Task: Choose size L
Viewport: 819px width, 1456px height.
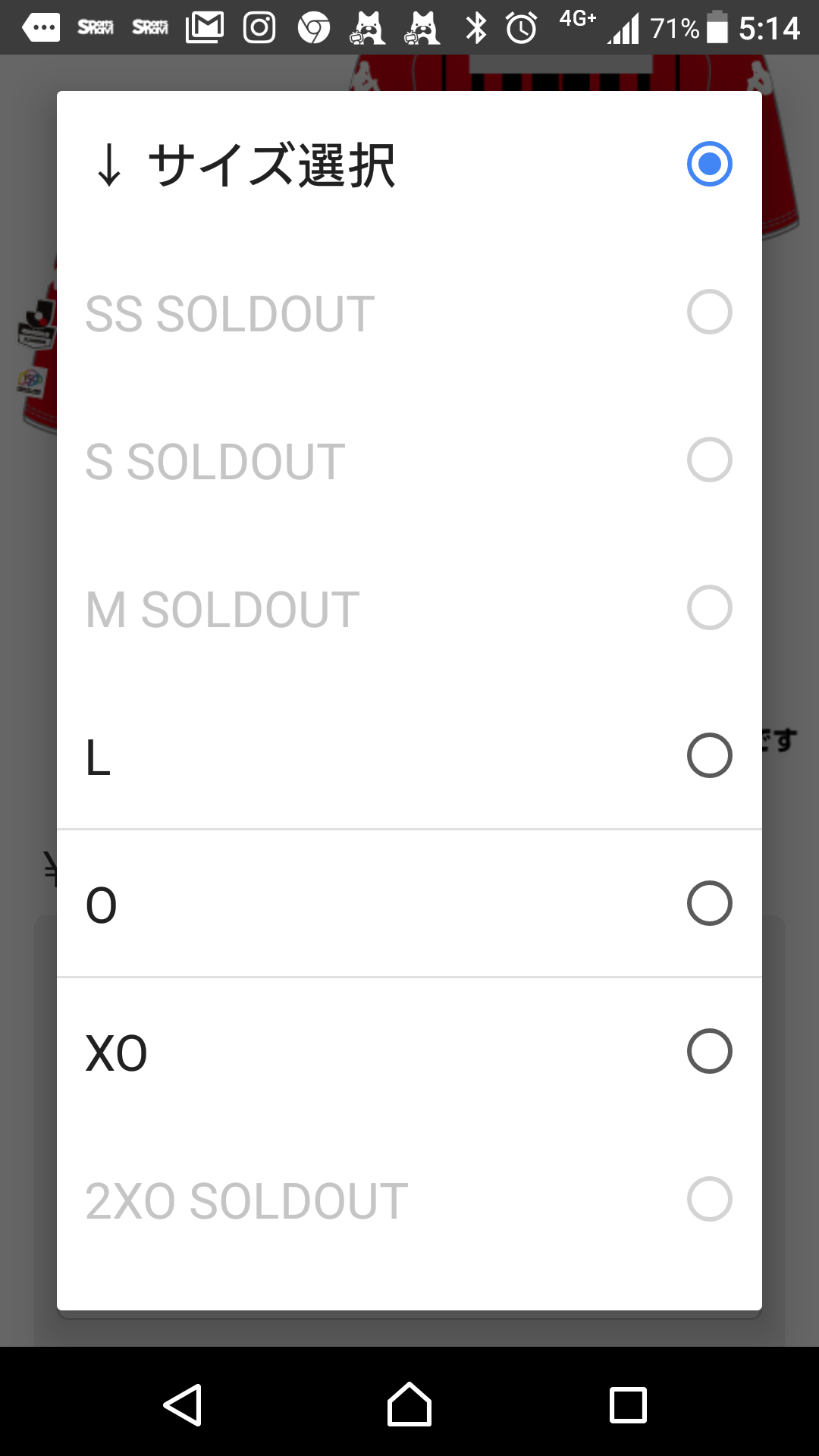Action: point(409,756)
